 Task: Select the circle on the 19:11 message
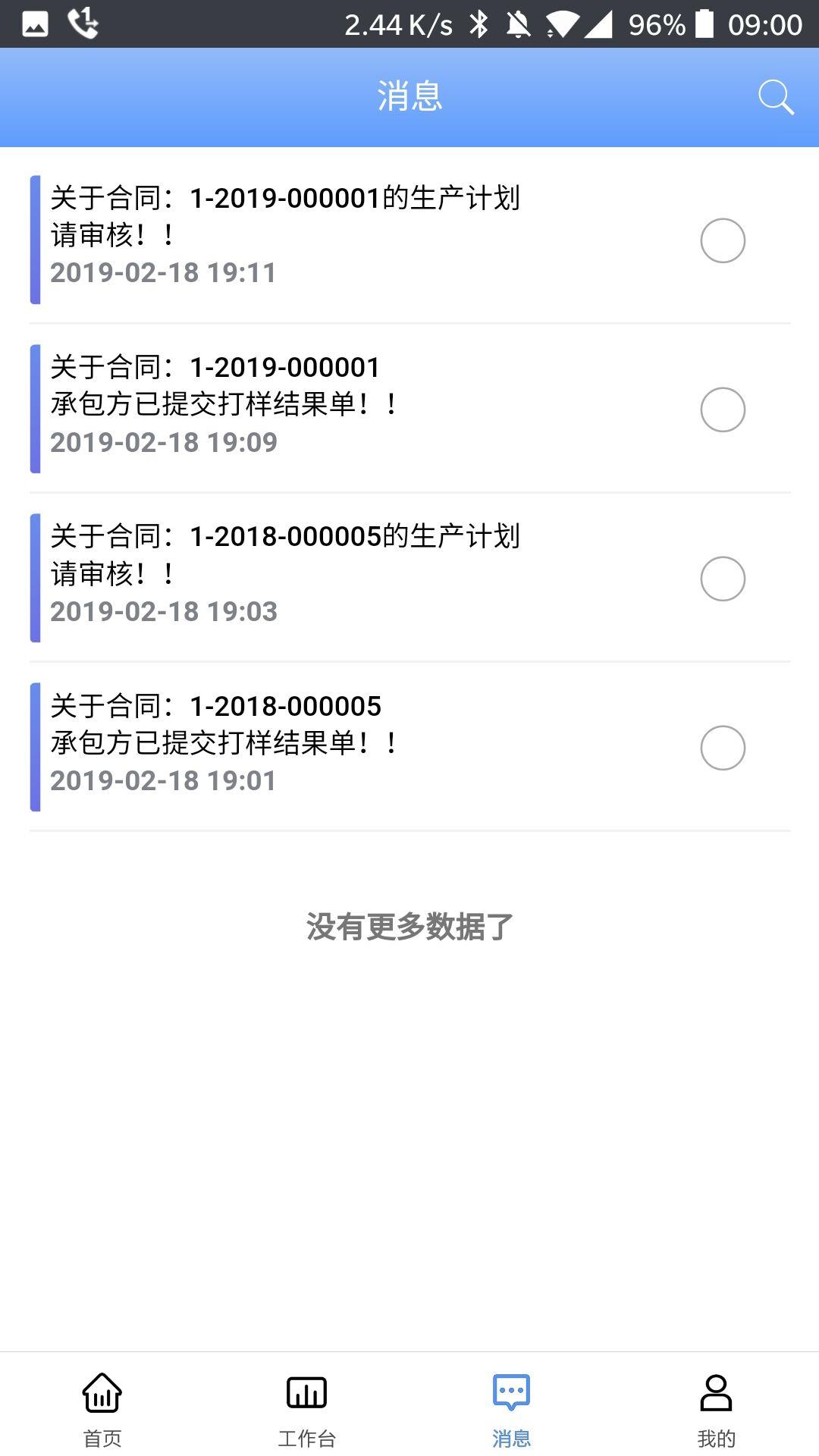(723, 240)
